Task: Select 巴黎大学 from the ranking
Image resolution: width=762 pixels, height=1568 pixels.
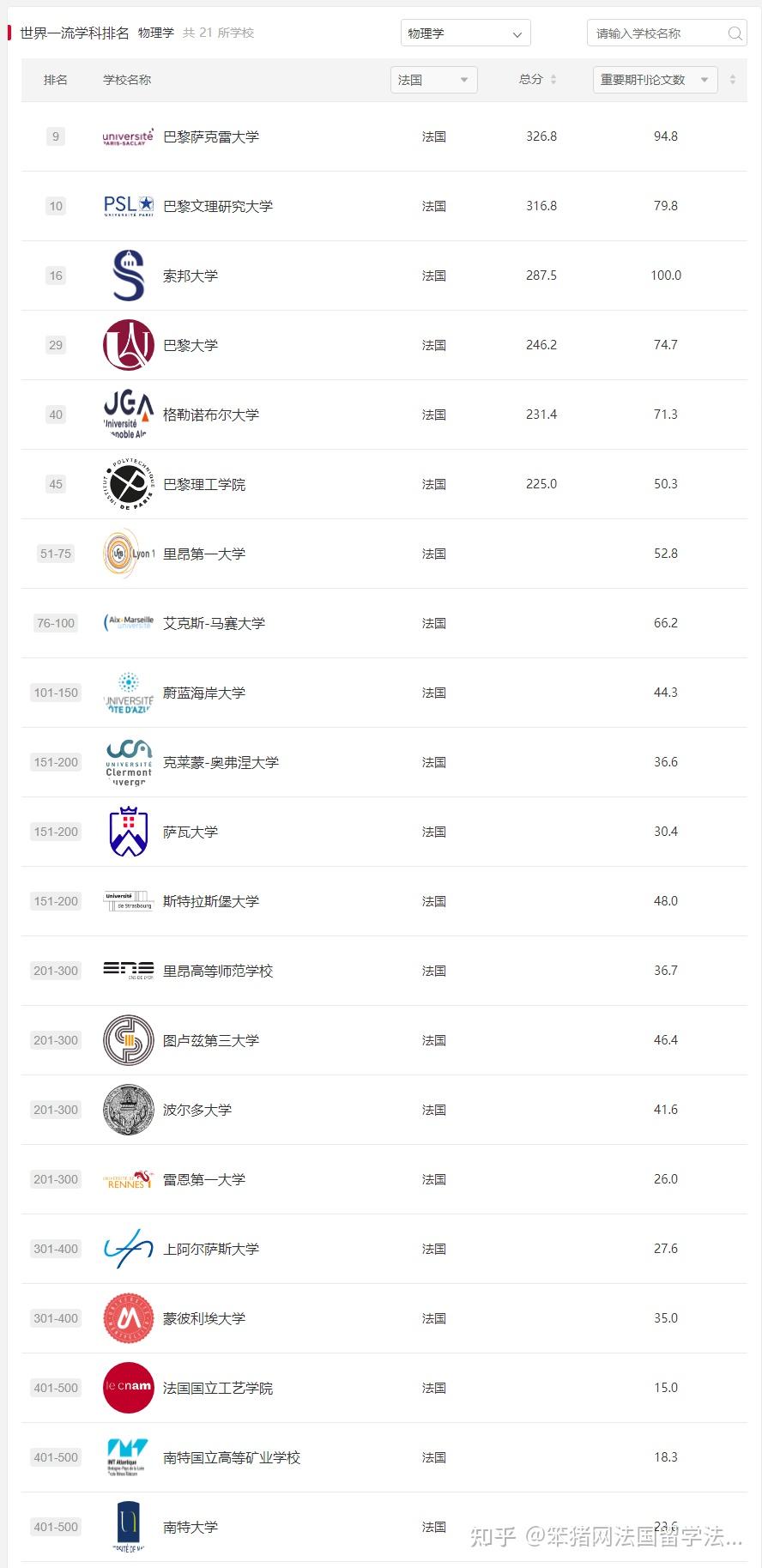Action: (190, 345)
